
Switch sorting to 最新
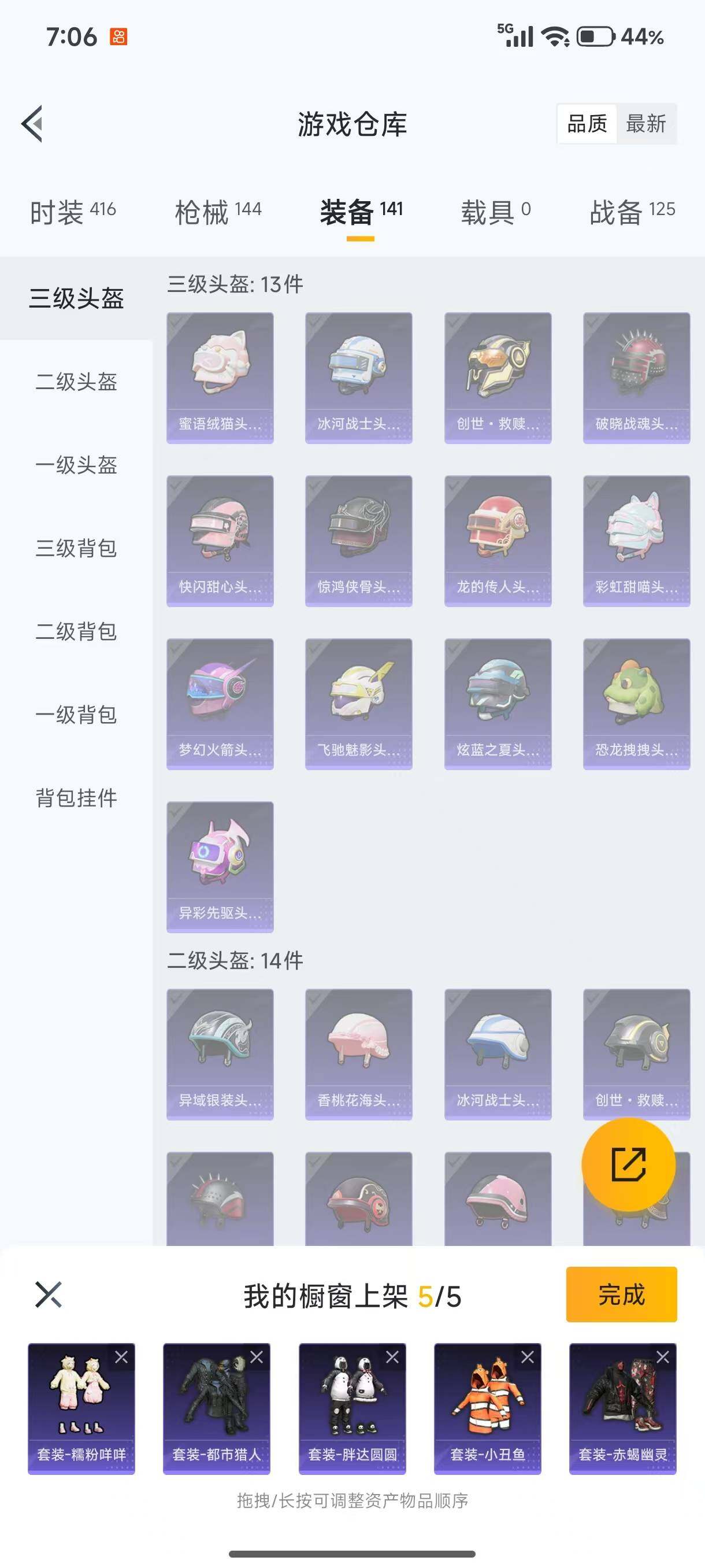tap(647, 123)
